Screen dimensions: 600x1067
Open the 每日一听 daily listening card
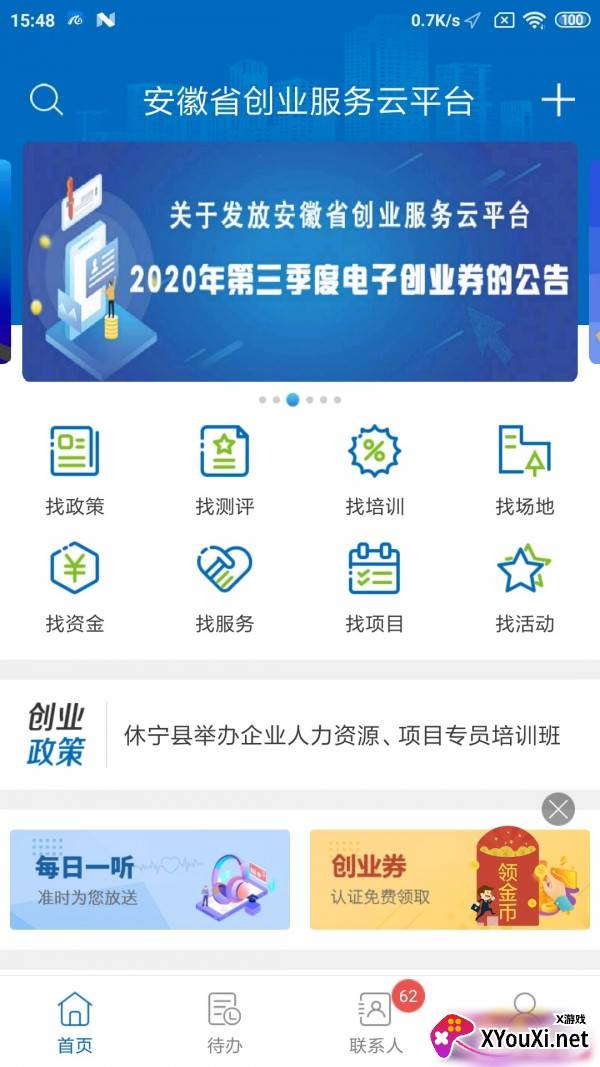click(150, 880)
